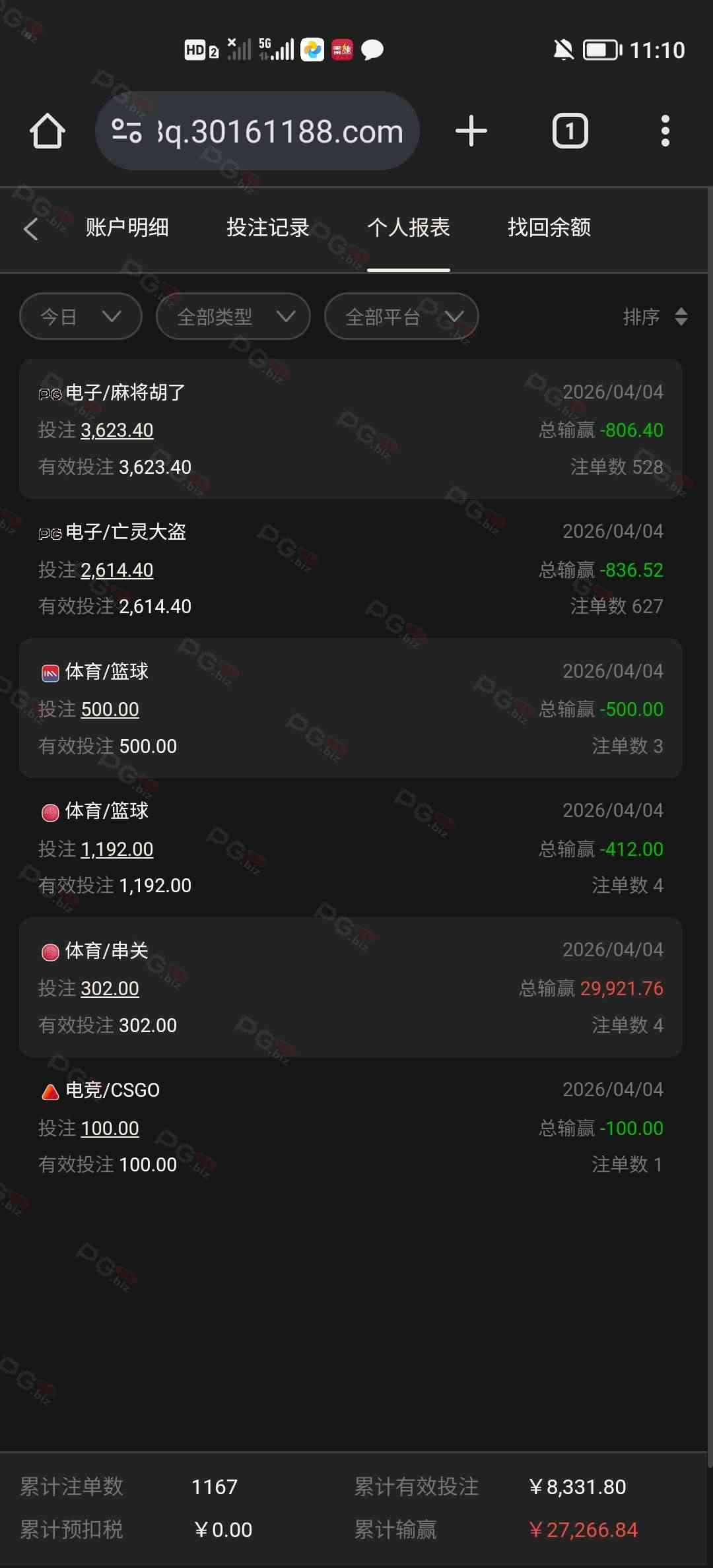View bet amount 2,614.40 for 亡灵大盗
The image size is (713, 1568).
coord(117,570)
